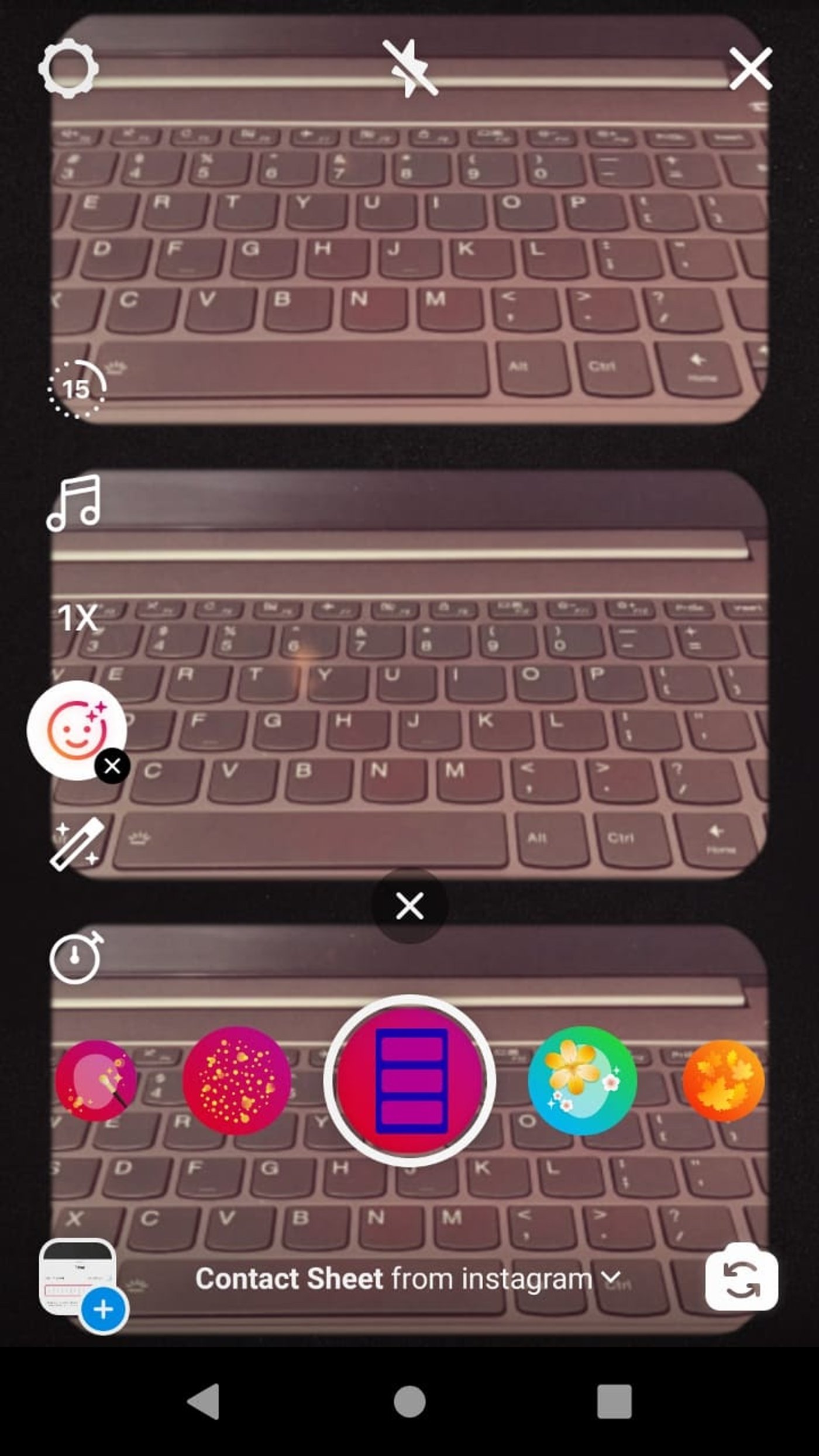Open the touch-up magic wand
This screenshot has height=1456, width=819.
click(77, 844)
